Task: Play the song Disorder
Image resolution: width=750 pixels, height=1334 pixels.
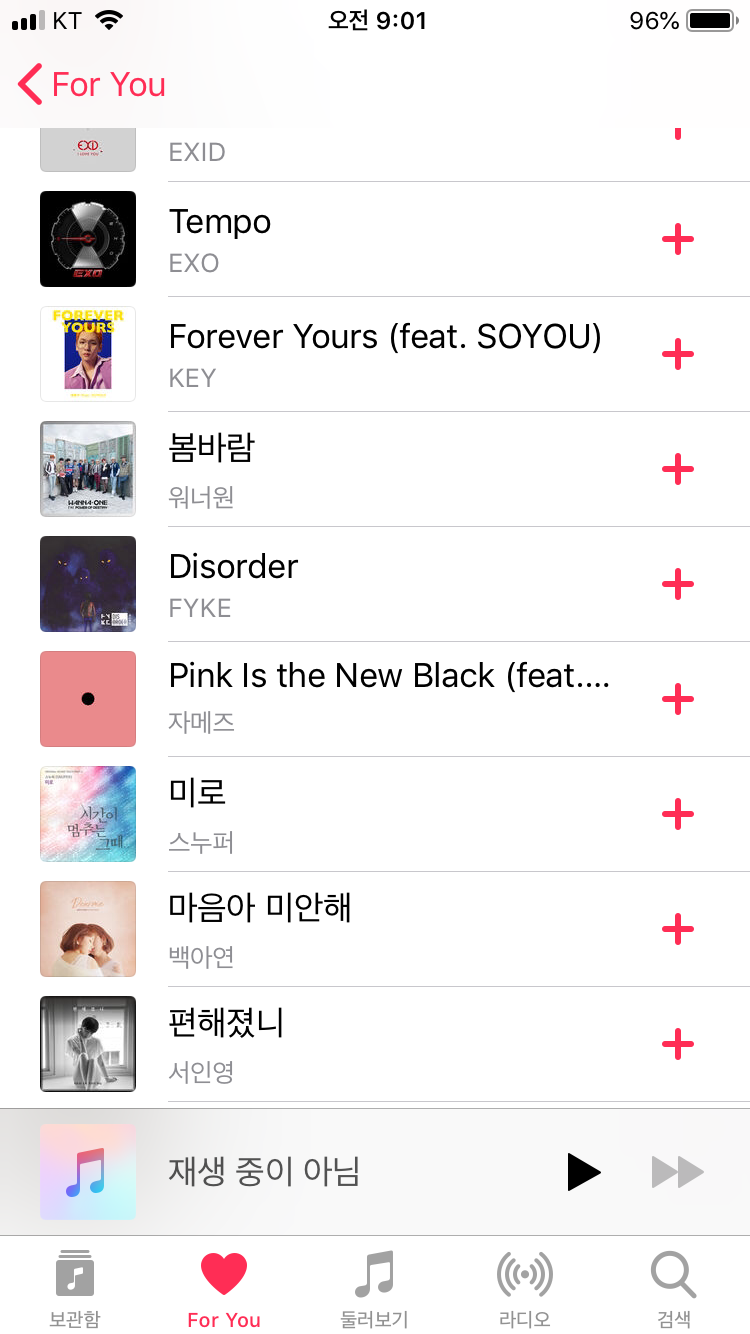Action: (380, 584)
